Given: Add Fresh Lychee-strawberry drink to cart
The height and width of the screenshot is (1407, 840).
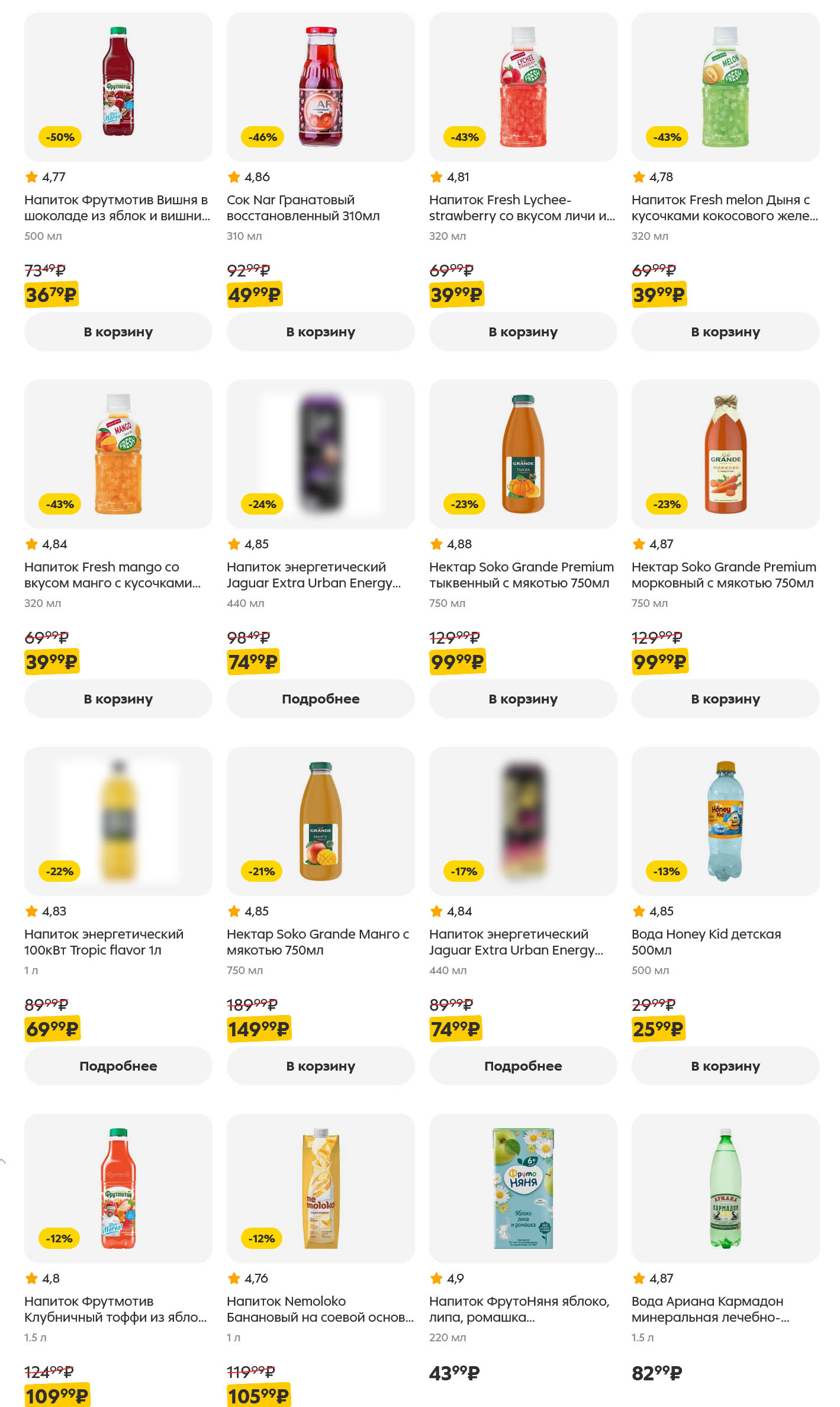Looking at the screenshot, I should click(523, 332).
